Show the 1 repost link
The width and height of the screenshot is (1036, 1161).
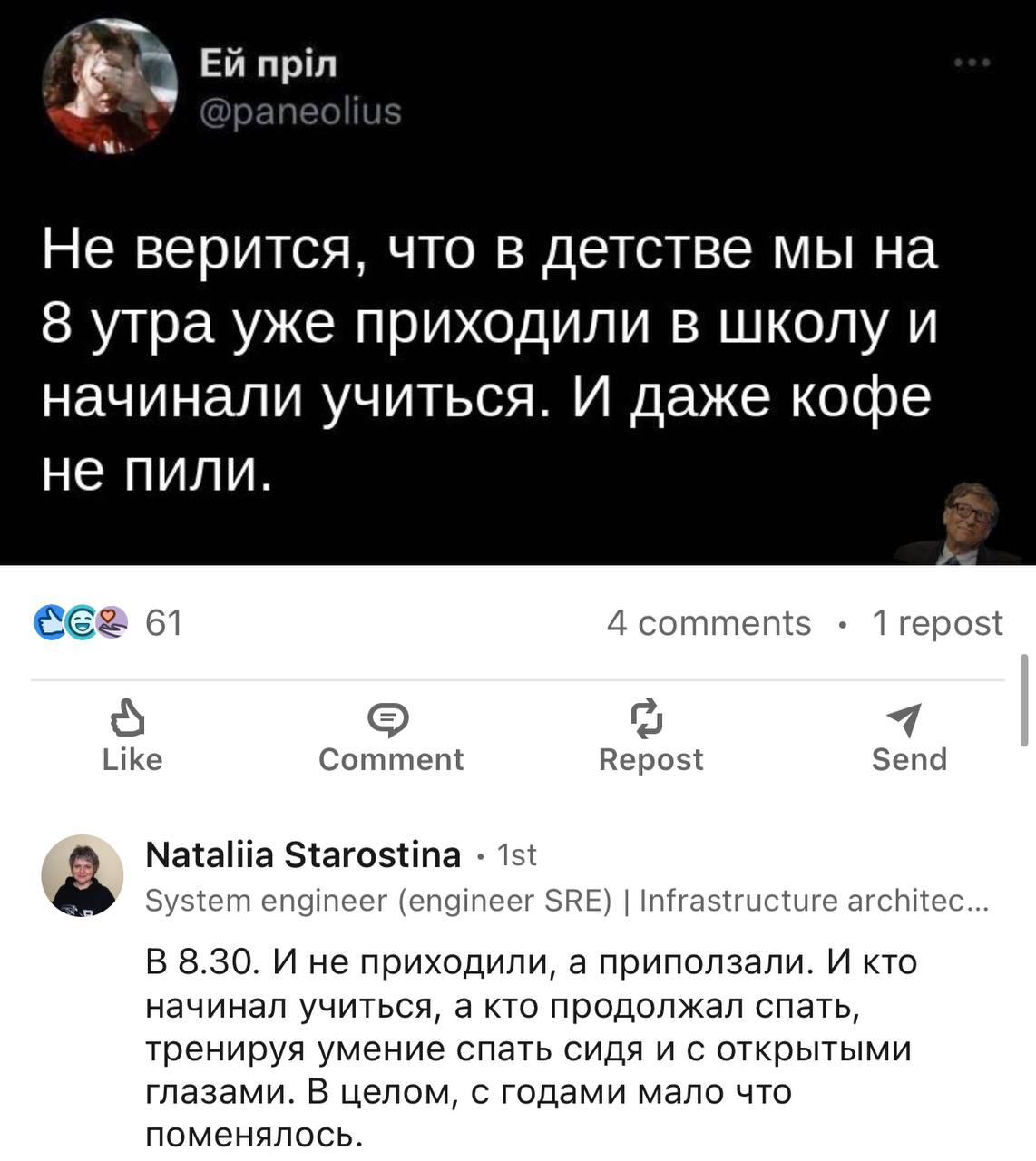coord(936,623)
